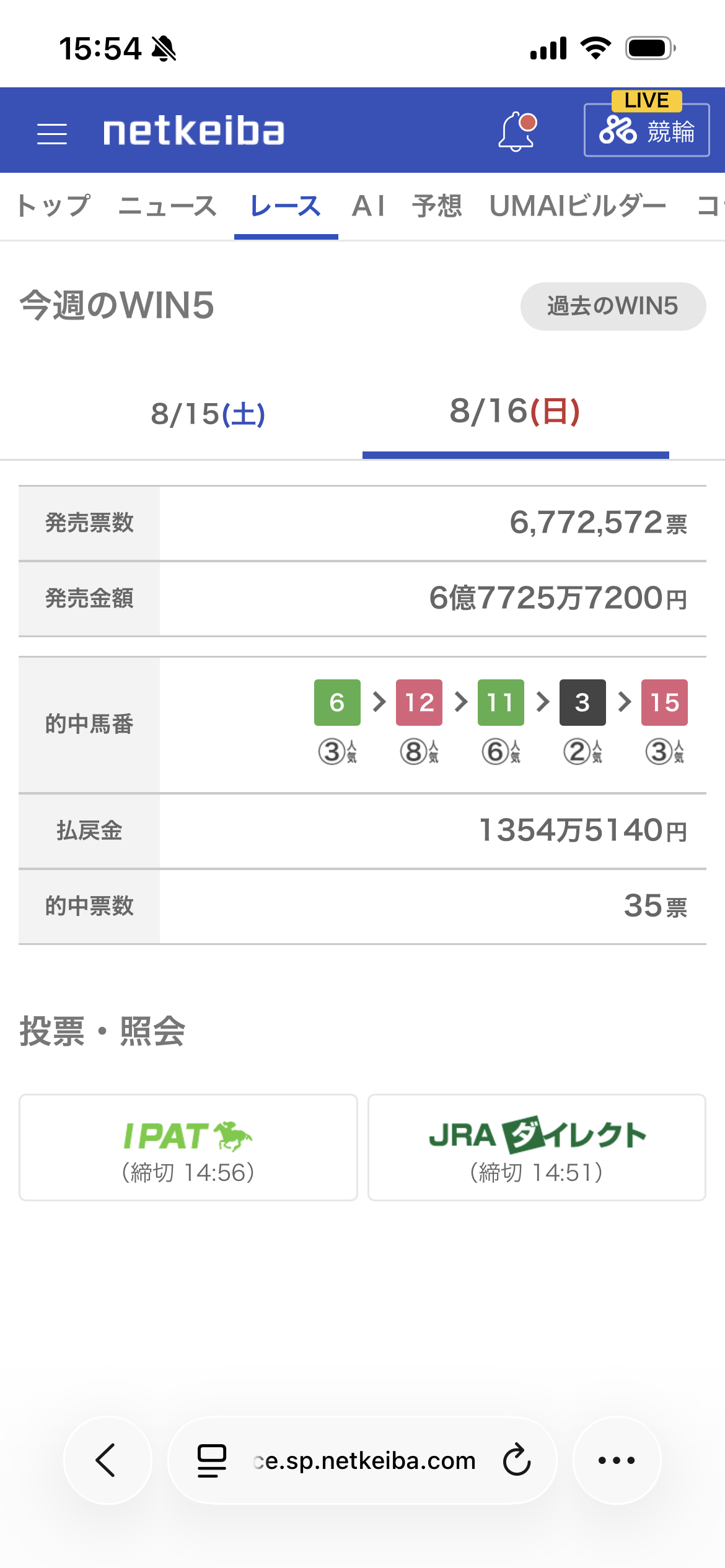View 過去のWIN5 results
The height and width of the screenshot is (1568, 725).
tap(613, 307)
